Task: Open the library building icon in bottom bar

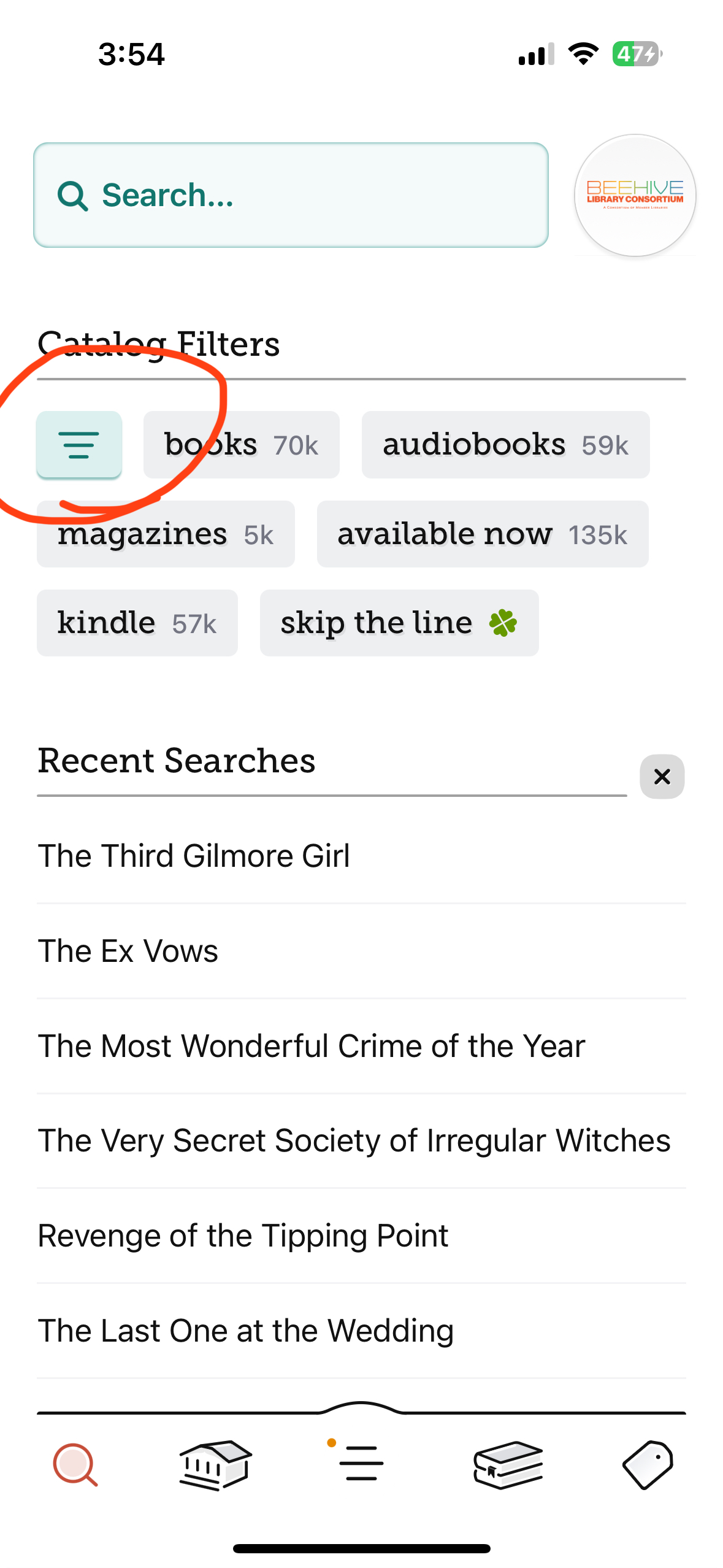Action: [213, 1463]
